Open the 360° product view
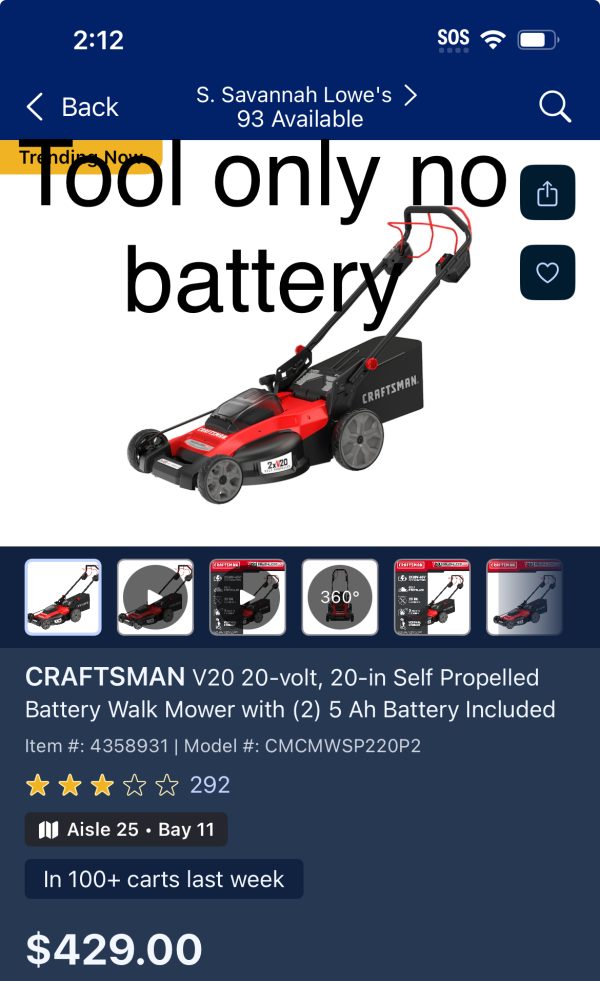Screen dimensions: 600x981 339,597
